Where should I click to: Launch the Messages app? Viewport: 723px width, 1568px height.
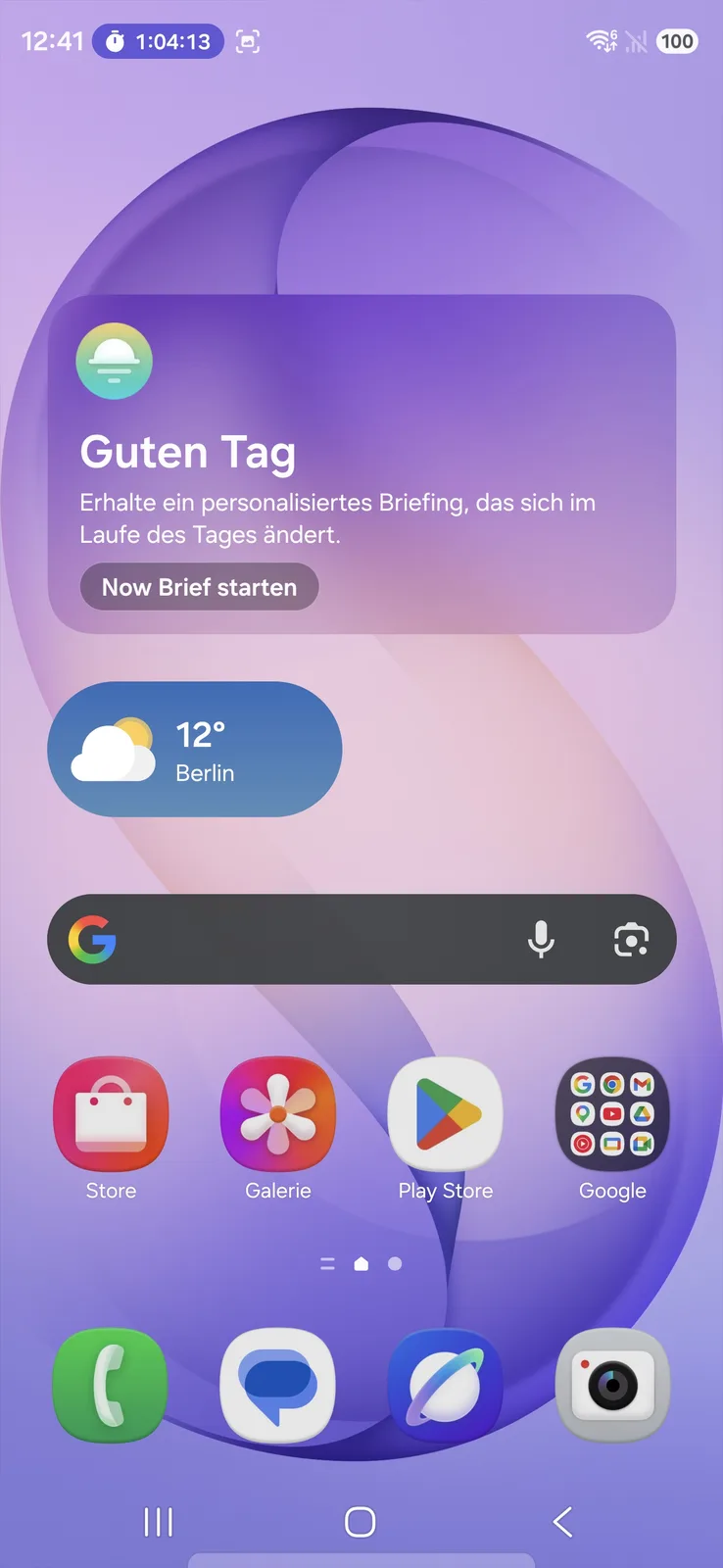pyautogui.click(x=278, y=1385)
